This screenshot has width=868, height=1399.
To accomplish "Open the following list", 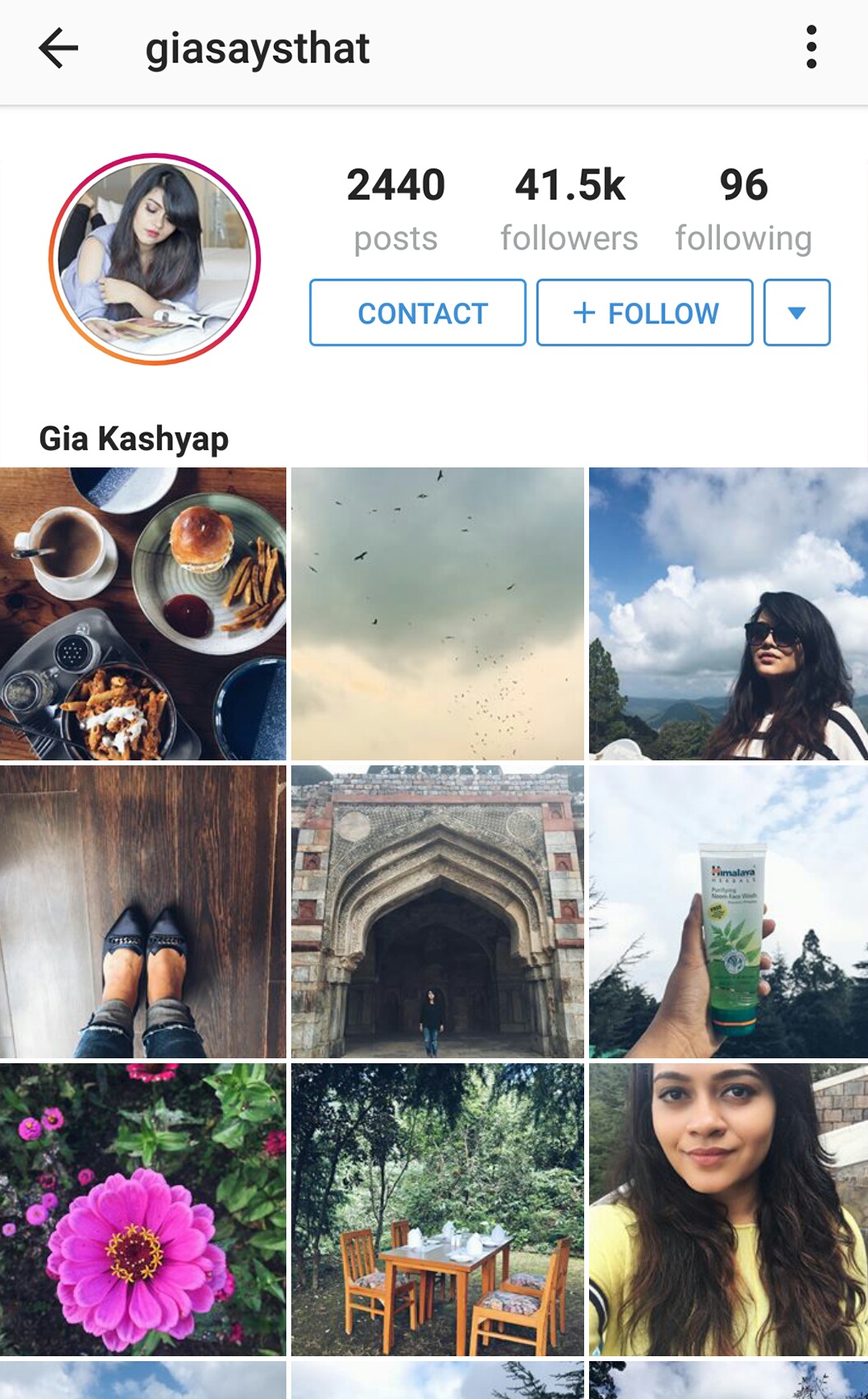I will pos(744,208).
